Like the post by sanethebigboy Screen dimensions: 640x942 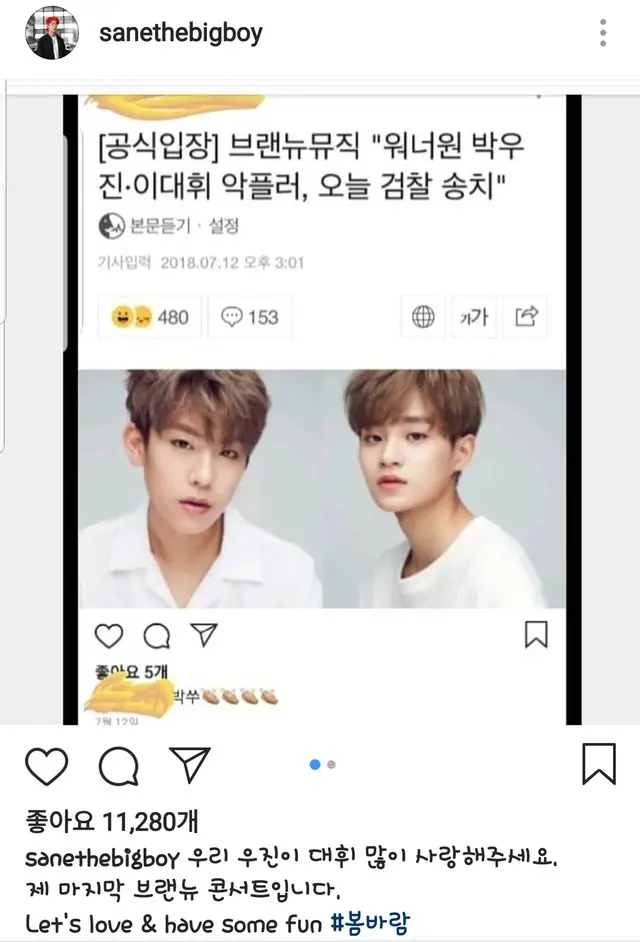pyautogui.click(x=46, y=765)
